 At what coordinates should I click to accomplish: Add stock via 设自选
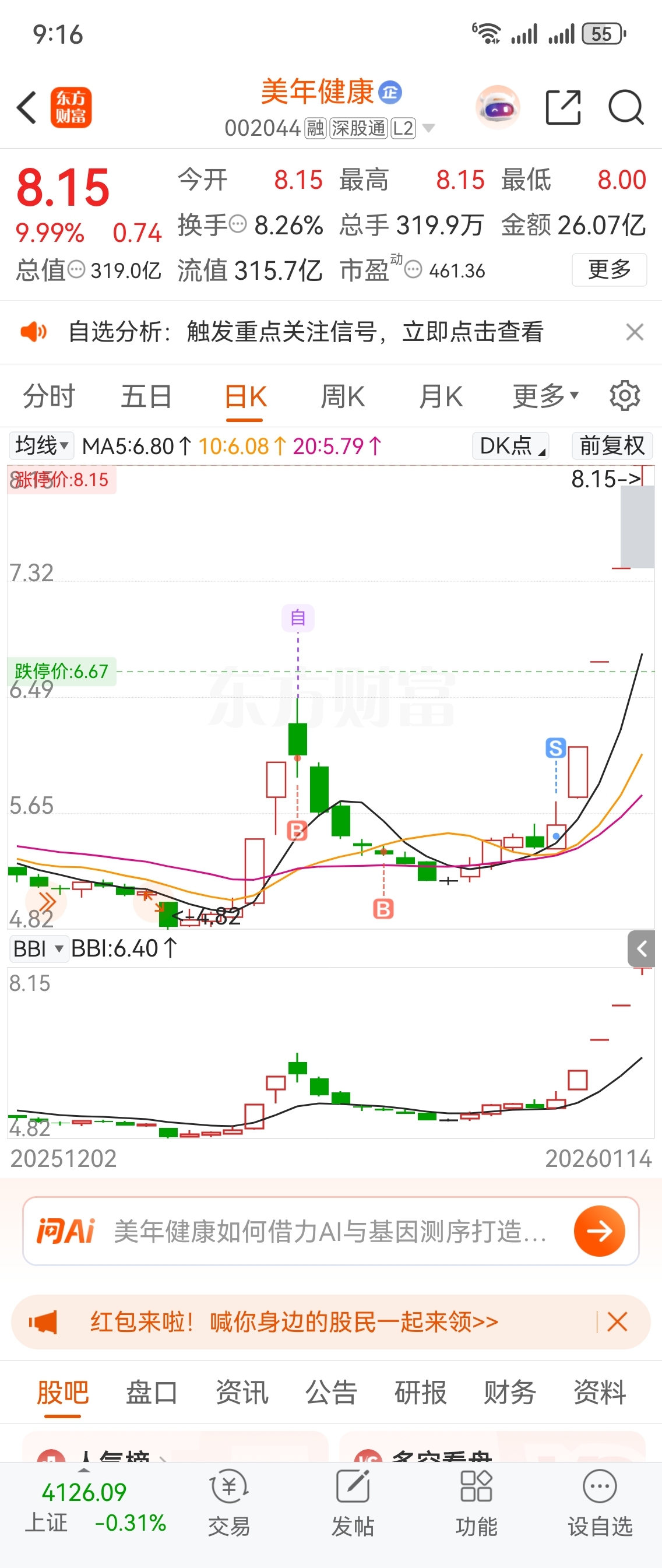600,1502
